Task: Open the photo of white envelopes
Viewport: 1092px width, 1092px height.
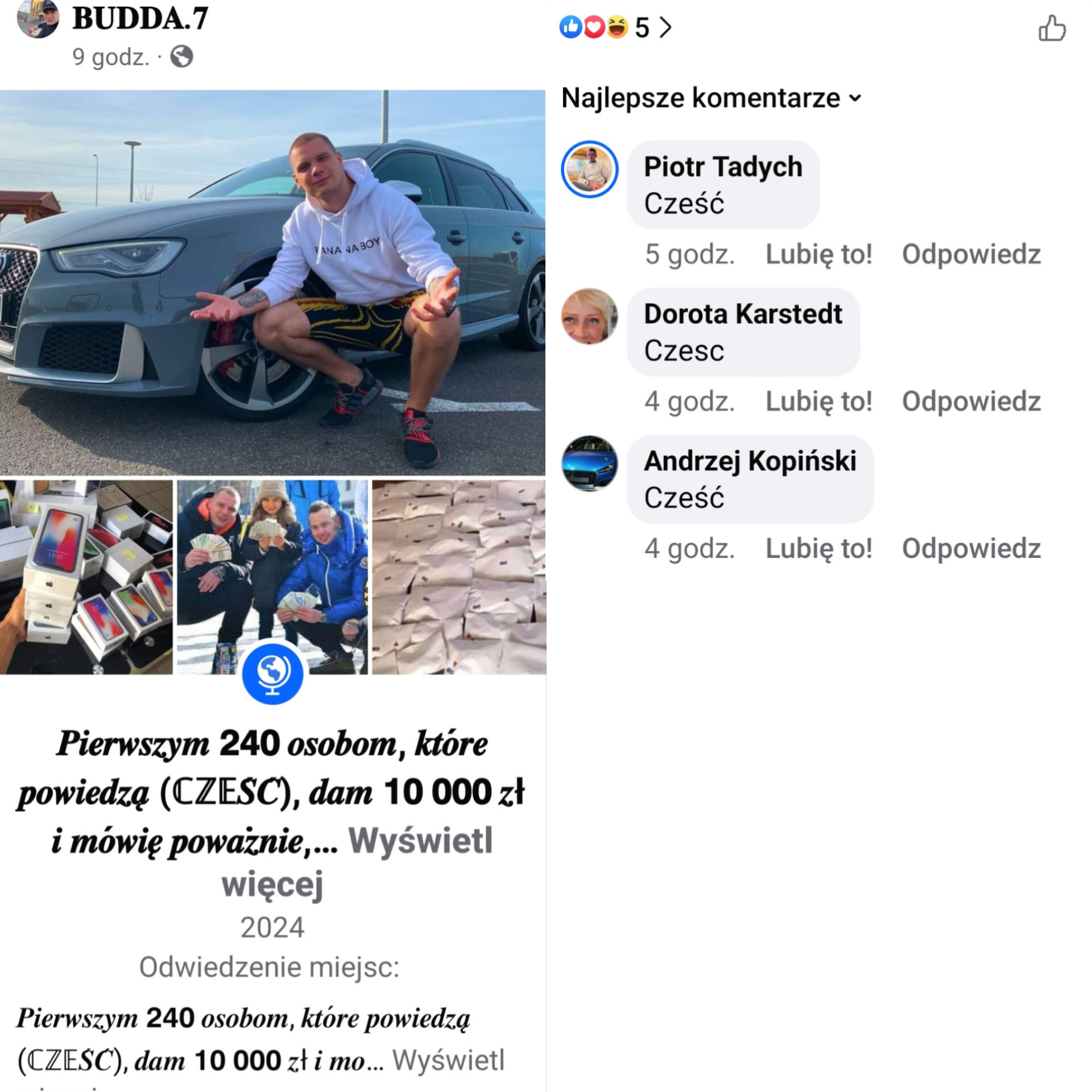Action: (458, 577)
